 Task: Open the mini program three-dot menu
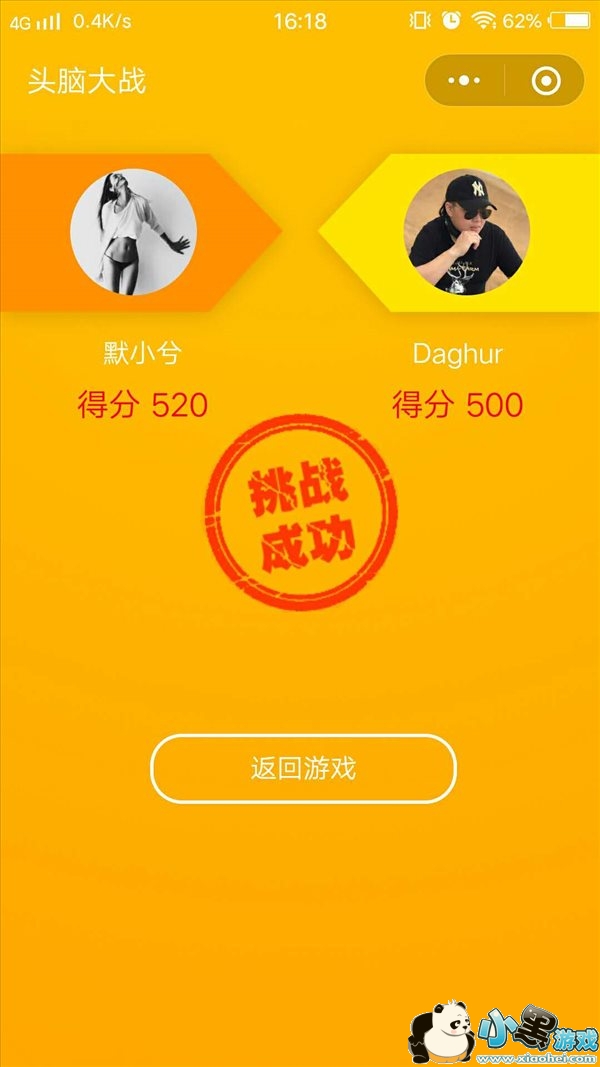(x=465, y=81)
